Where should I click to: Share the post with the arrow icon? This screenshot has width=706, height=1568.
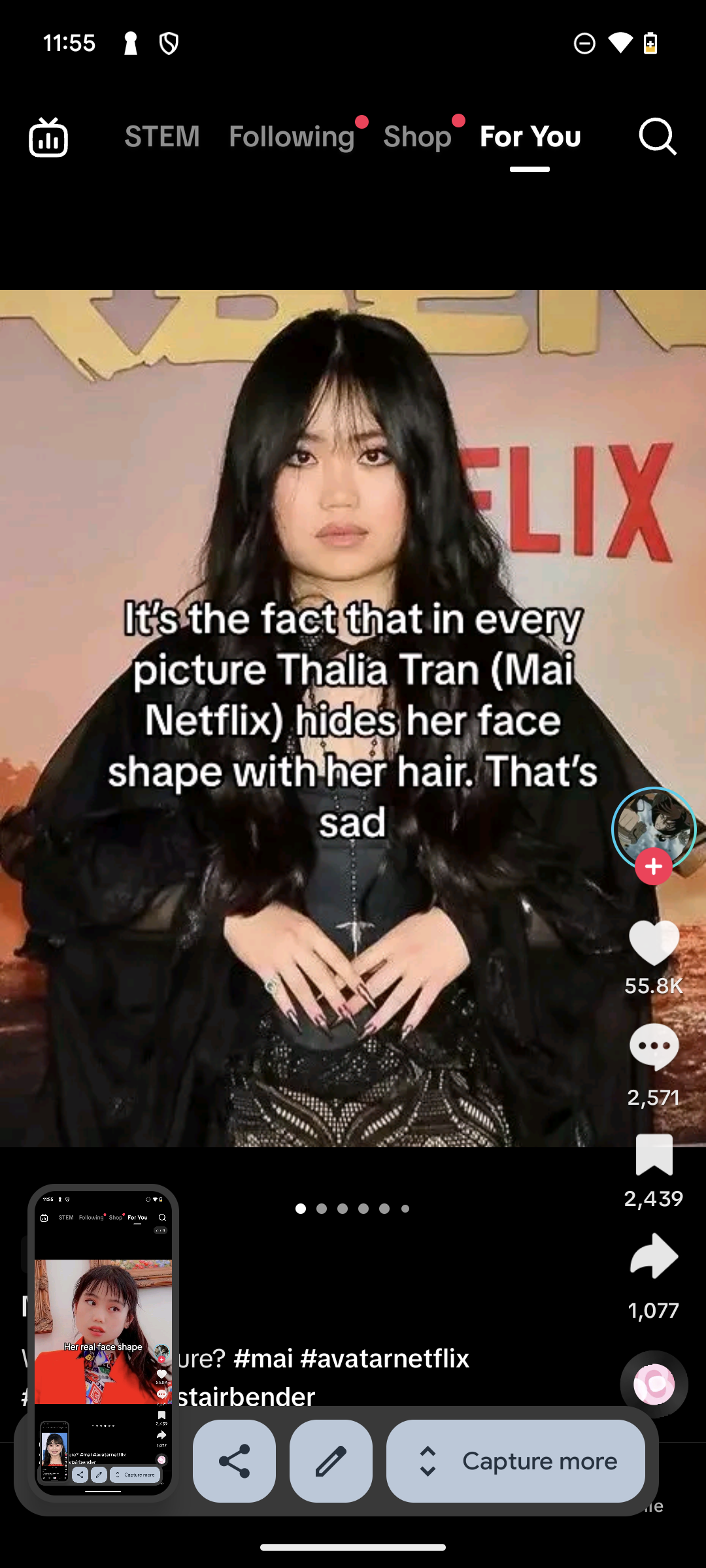pos(654,1256)
